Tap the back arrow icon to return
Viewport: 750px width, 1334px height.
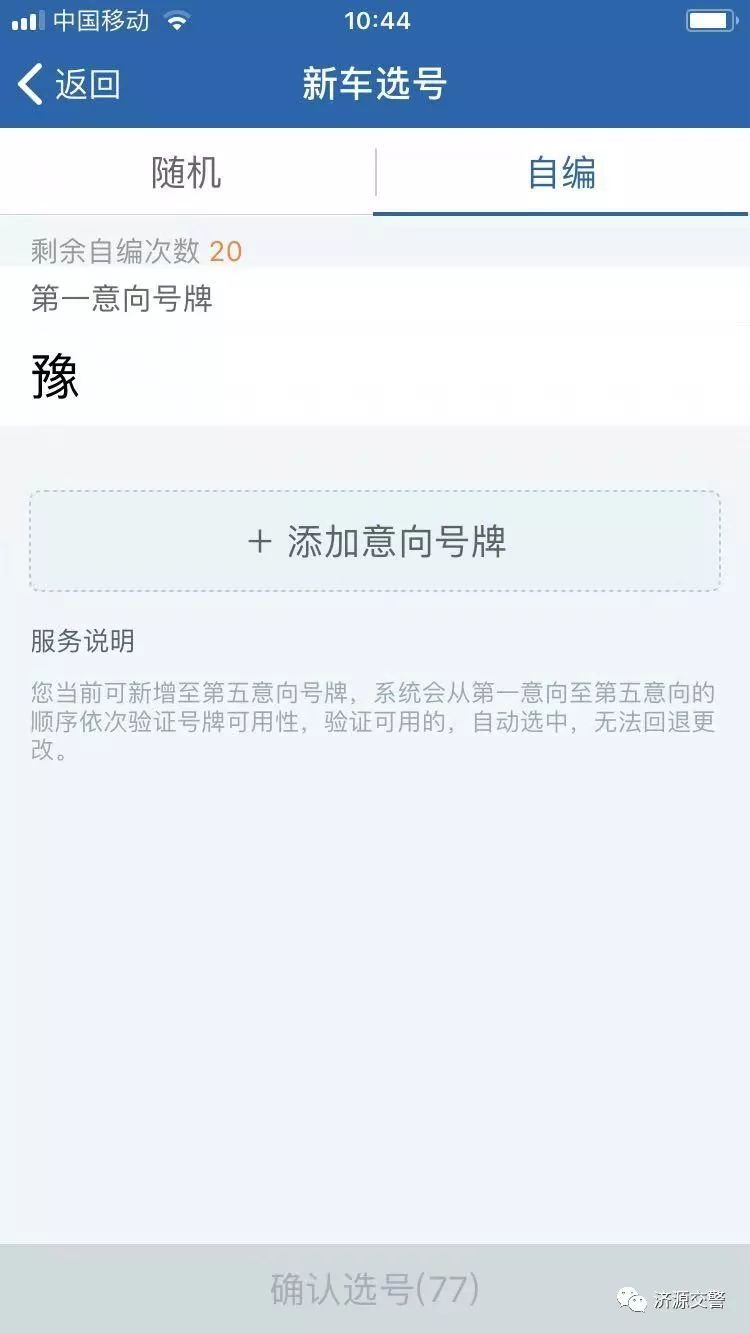(30, 85)
